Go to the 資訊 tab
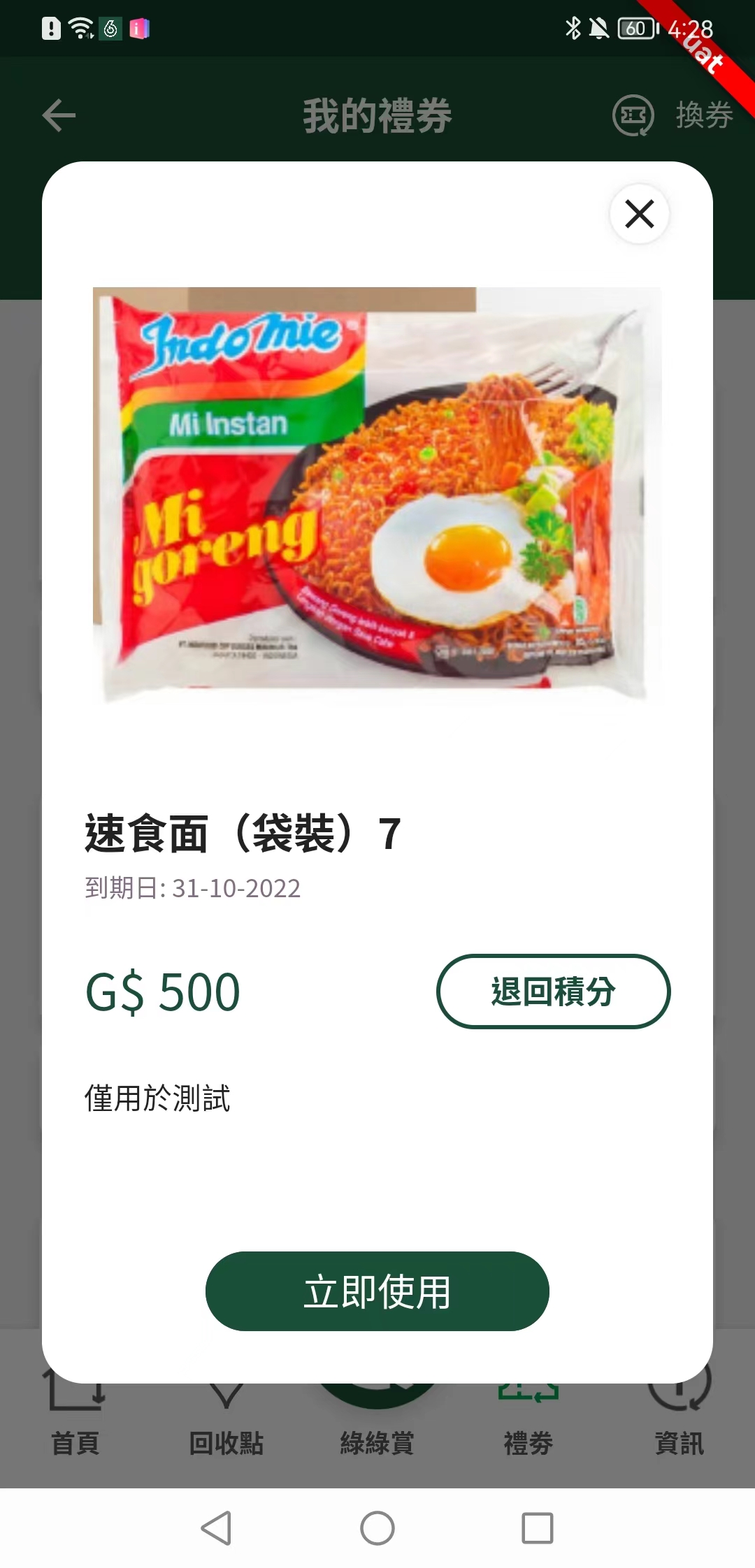This screenshot has height=1568, width=755. coord(679,1441)
